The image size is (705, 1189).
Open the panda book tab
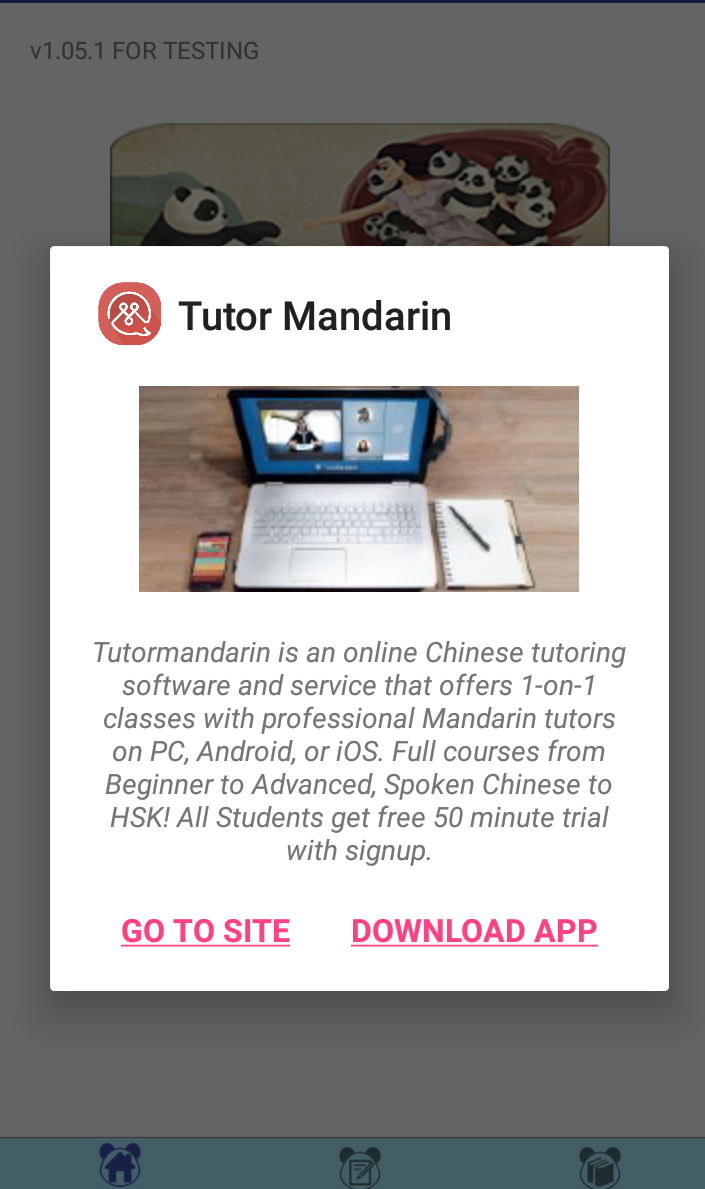tap(600, 1168)
